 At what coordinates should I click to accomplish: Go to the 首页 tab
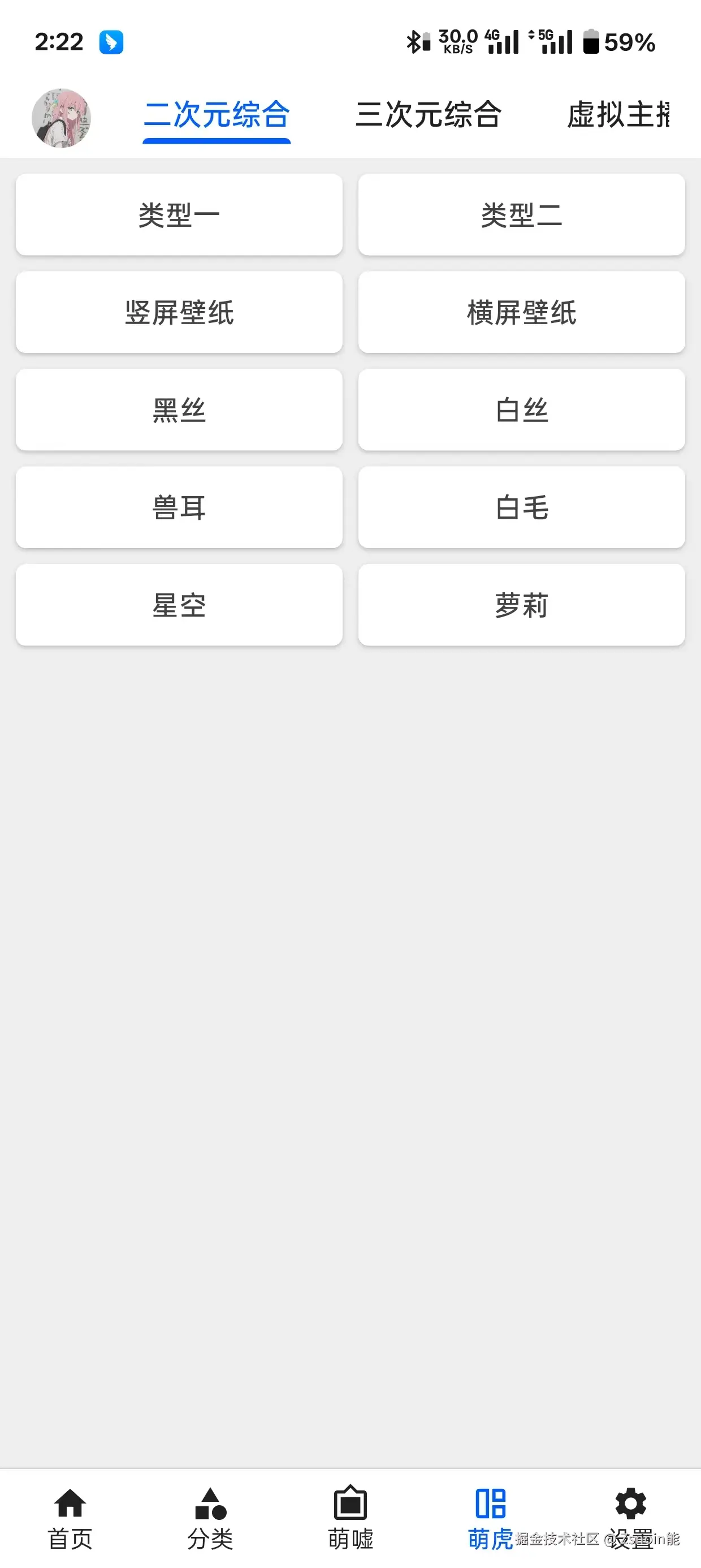pyautogui.click(x=70, y=1518)
